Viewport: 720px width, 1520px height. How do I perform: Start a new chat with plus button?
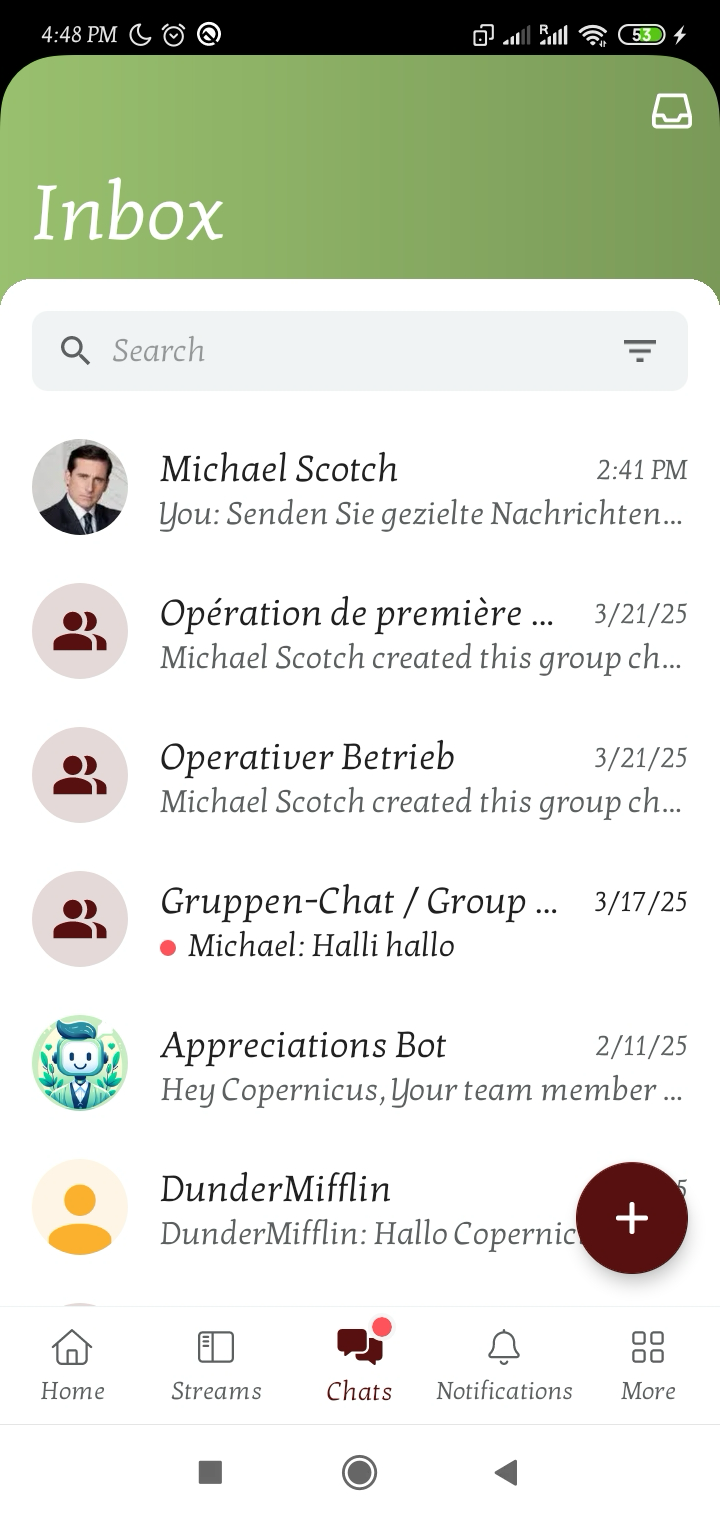coord(631,1218)
